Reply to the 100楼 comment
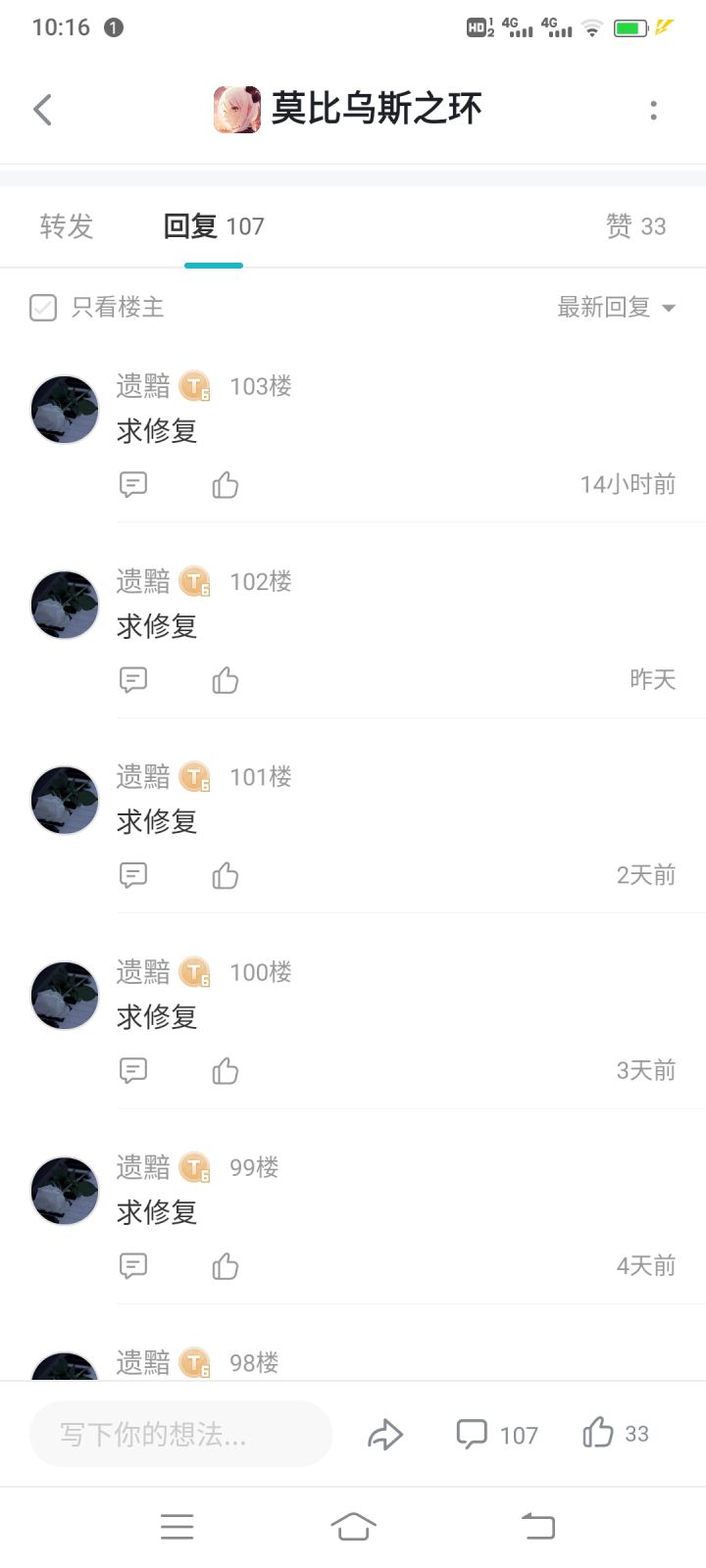This screenshot has width=706, height=1568. 133,1070
